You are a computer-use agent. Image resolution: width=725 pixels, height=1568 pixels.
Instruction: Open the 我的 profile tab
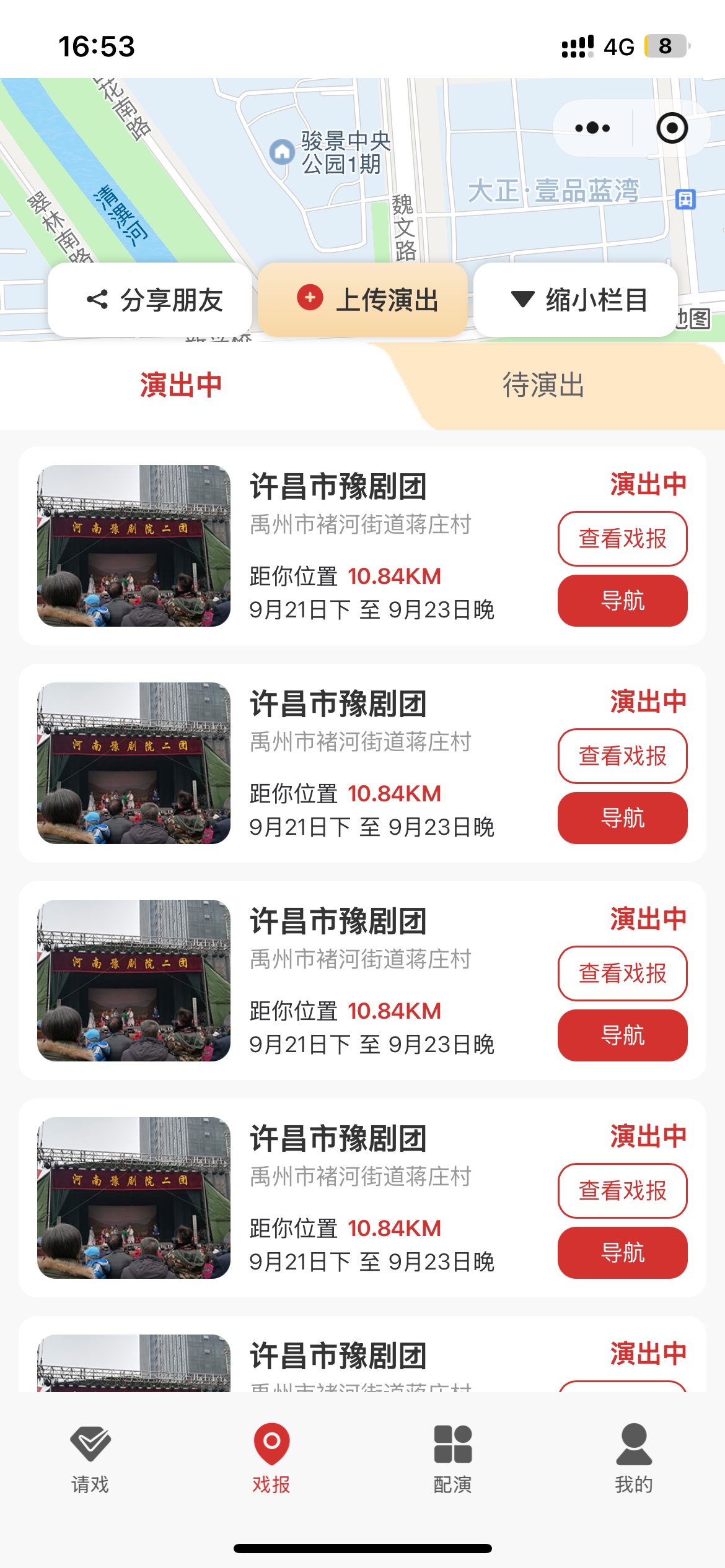(x=633, y=1458)
